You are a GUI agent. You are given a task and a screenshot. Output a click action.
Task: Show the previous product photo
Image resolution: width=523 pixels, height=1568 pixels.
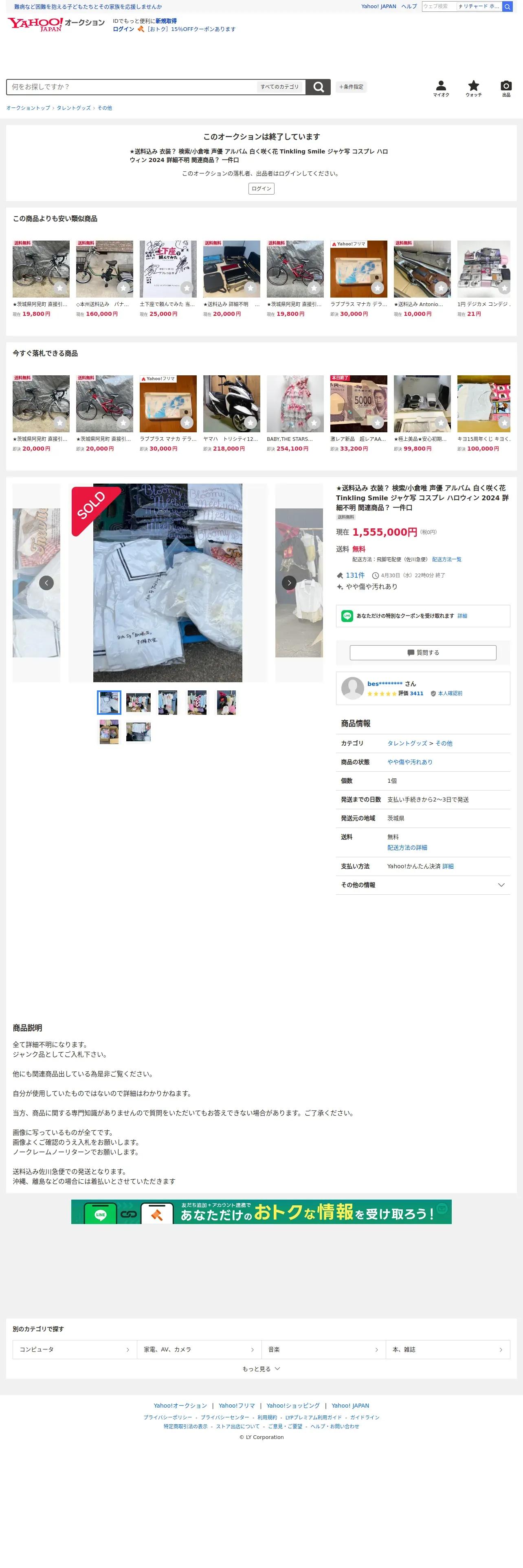(x=46, y=583)
